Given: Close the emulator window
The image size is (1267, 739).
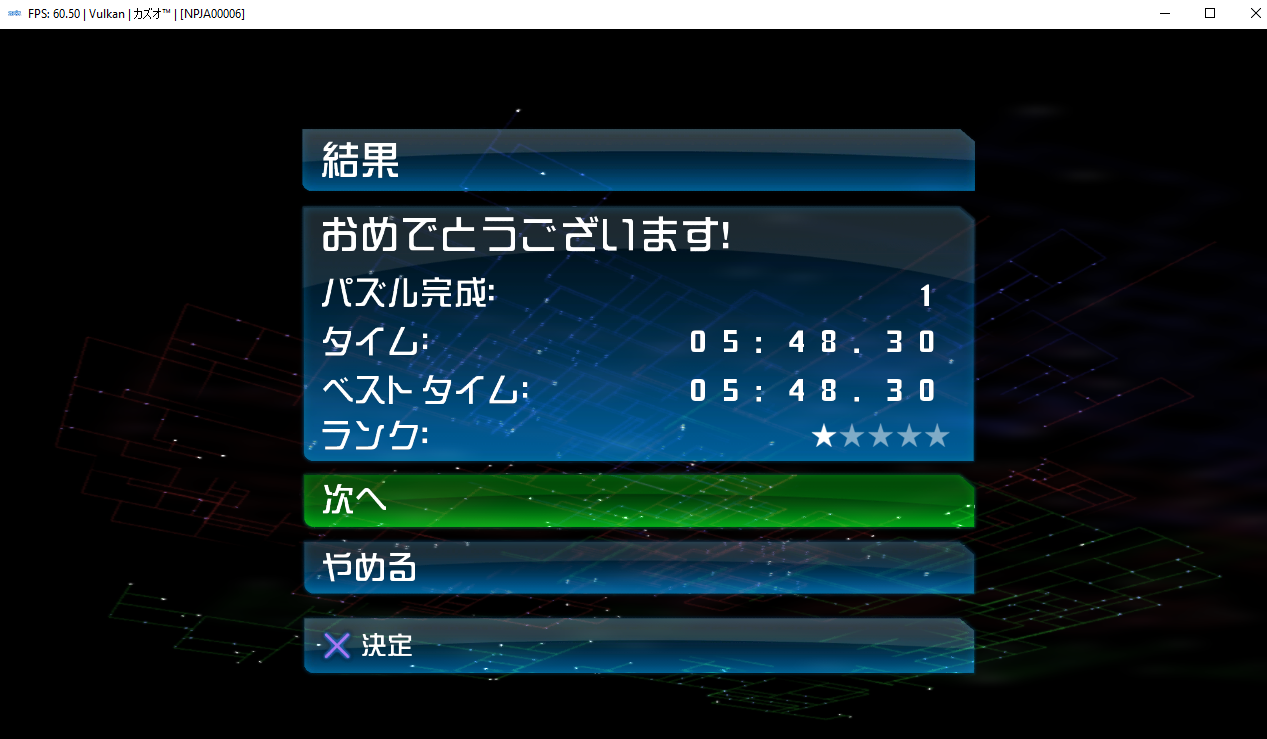Looking at the screenshot, I should click(1254, 13).
